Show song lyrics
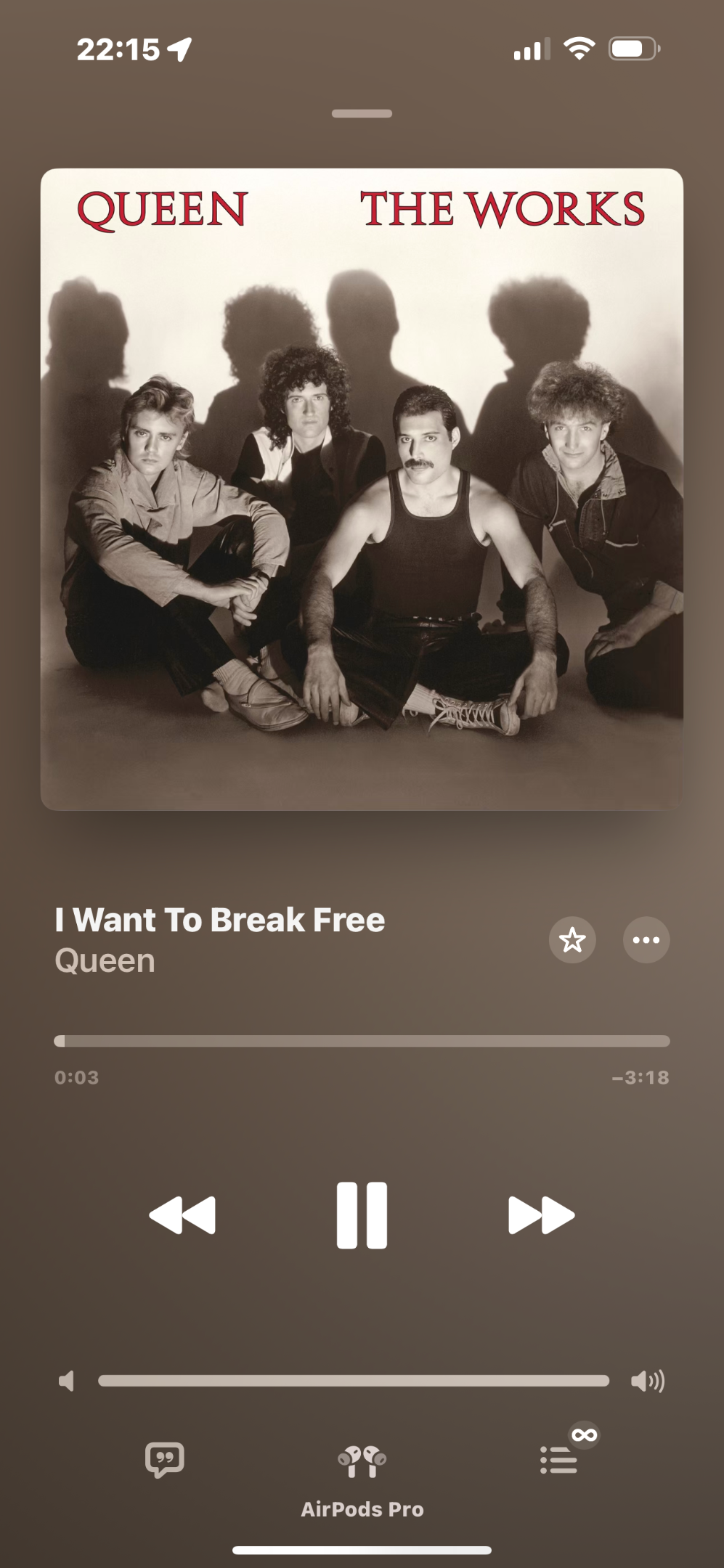The width and height of the screenshot is (724, 1568). 165,1460
